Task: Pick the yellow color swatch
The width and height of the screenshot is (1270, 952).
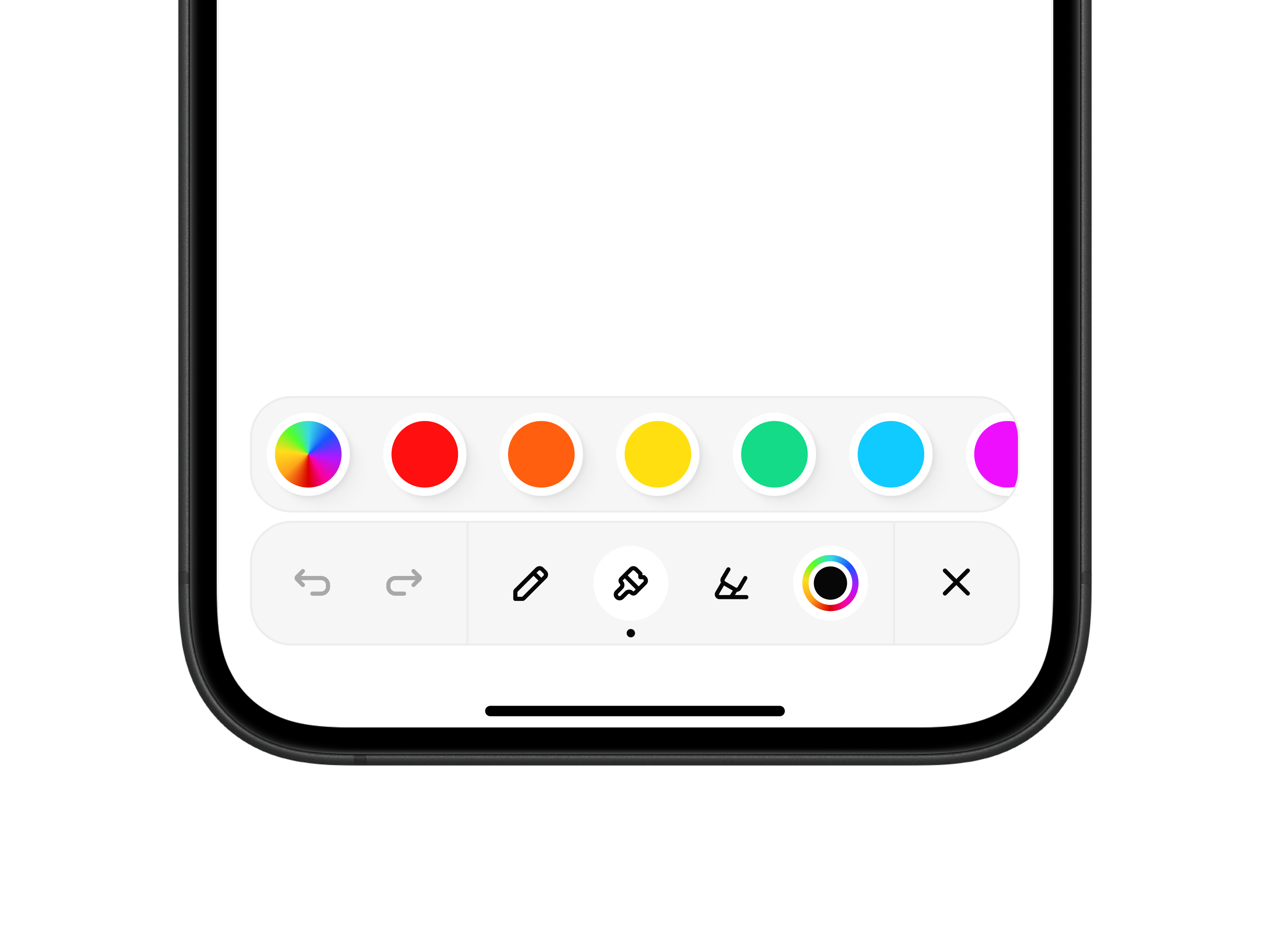Action: pos(658,455)
